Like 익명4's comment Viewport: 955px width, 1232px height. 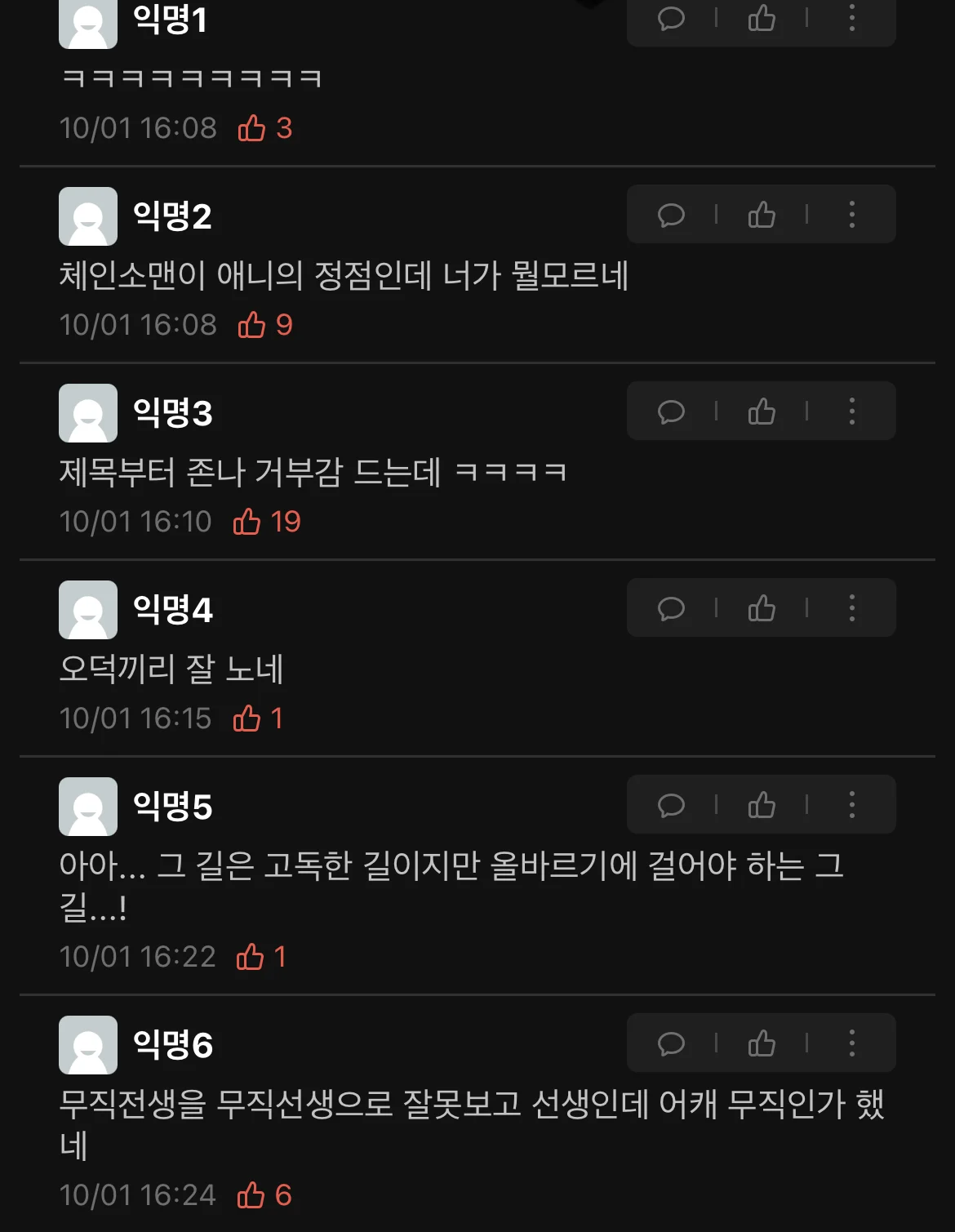click(762, 608)
